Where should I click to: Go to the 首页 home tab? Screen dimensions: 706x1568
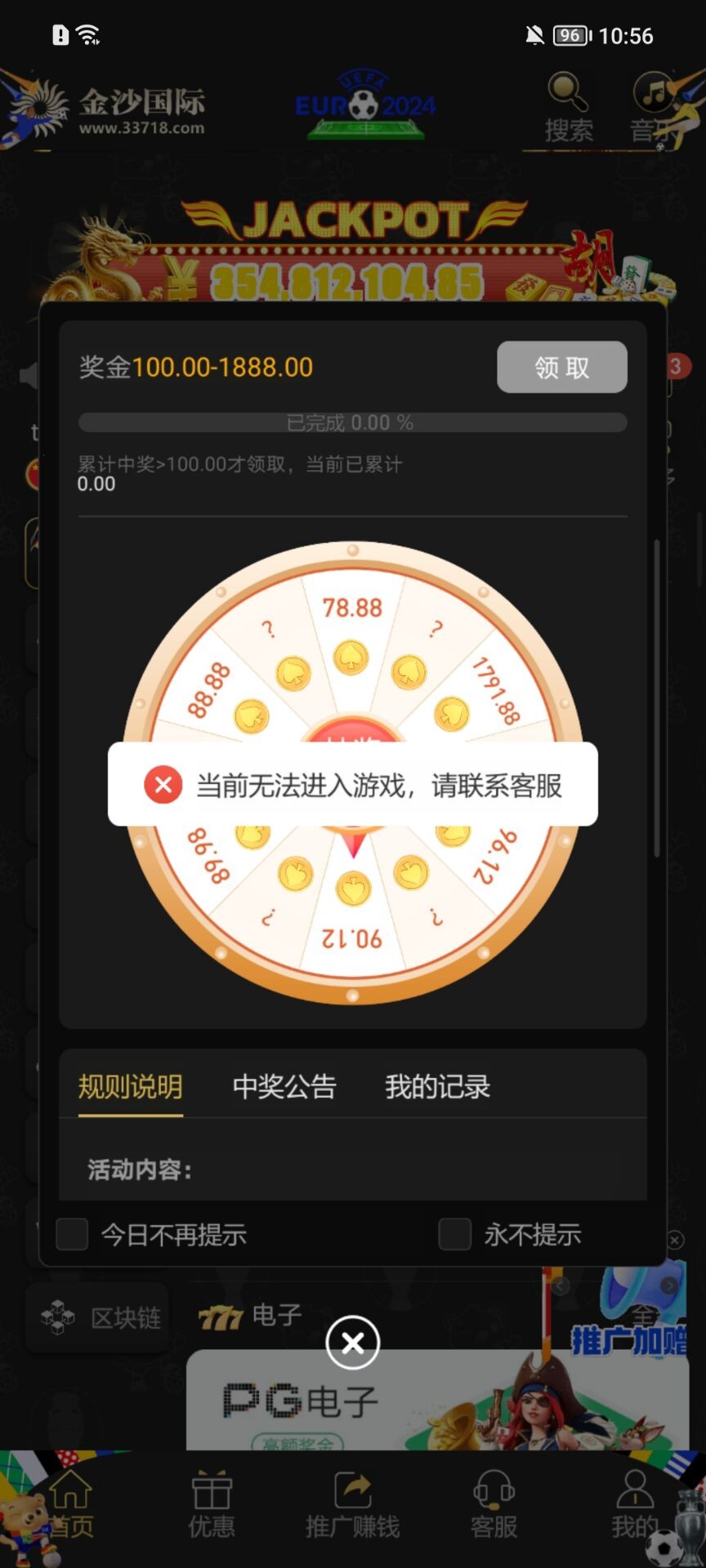point(71,1504)
